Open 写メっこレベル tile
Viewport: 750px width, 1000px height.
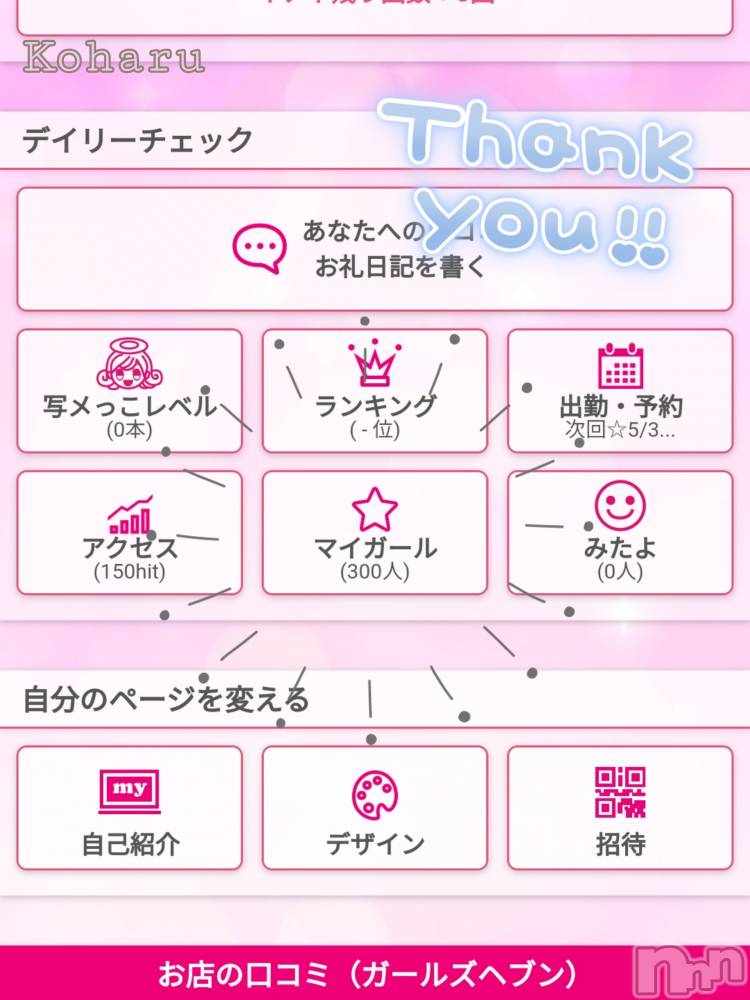(130, 391)
